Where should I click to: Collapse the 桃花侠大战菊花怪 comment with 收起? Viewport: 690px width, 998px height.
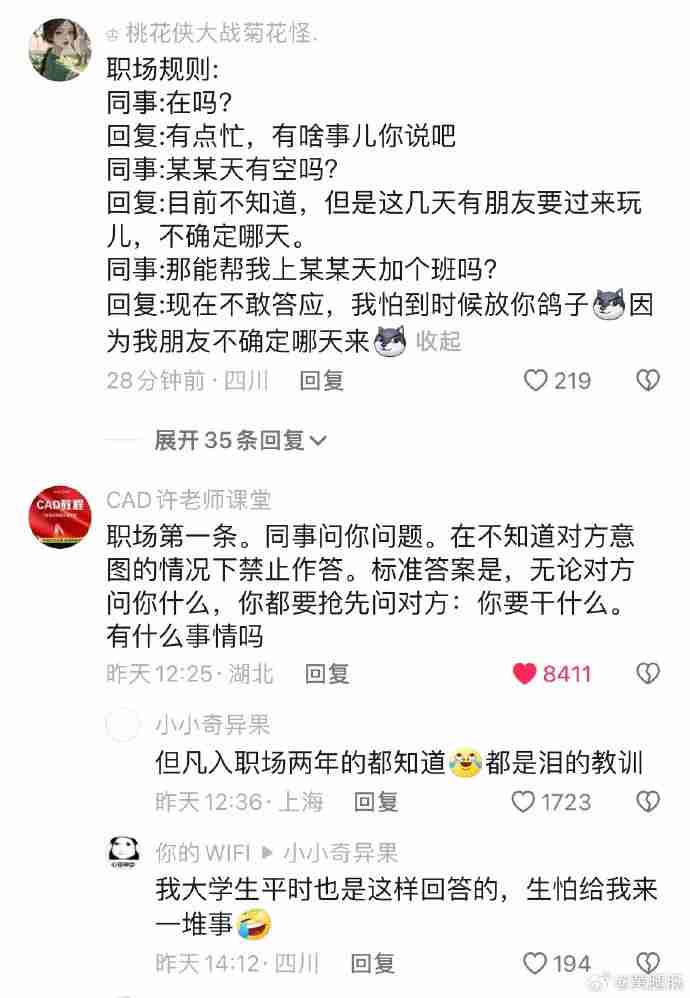tap(439, 341)
